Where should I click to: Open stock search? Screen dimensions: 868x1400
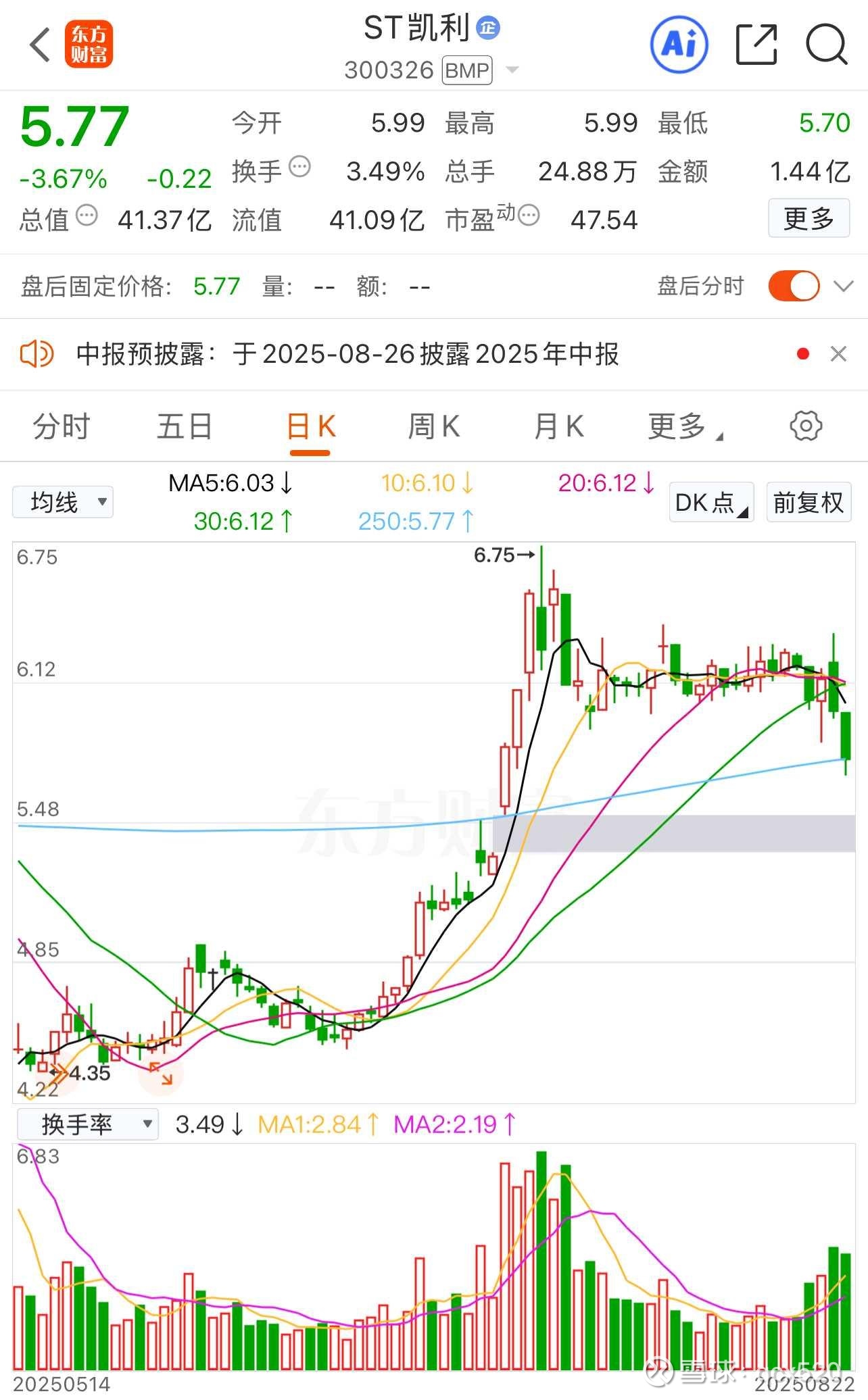pyautogui.click(x=826, y=45)
